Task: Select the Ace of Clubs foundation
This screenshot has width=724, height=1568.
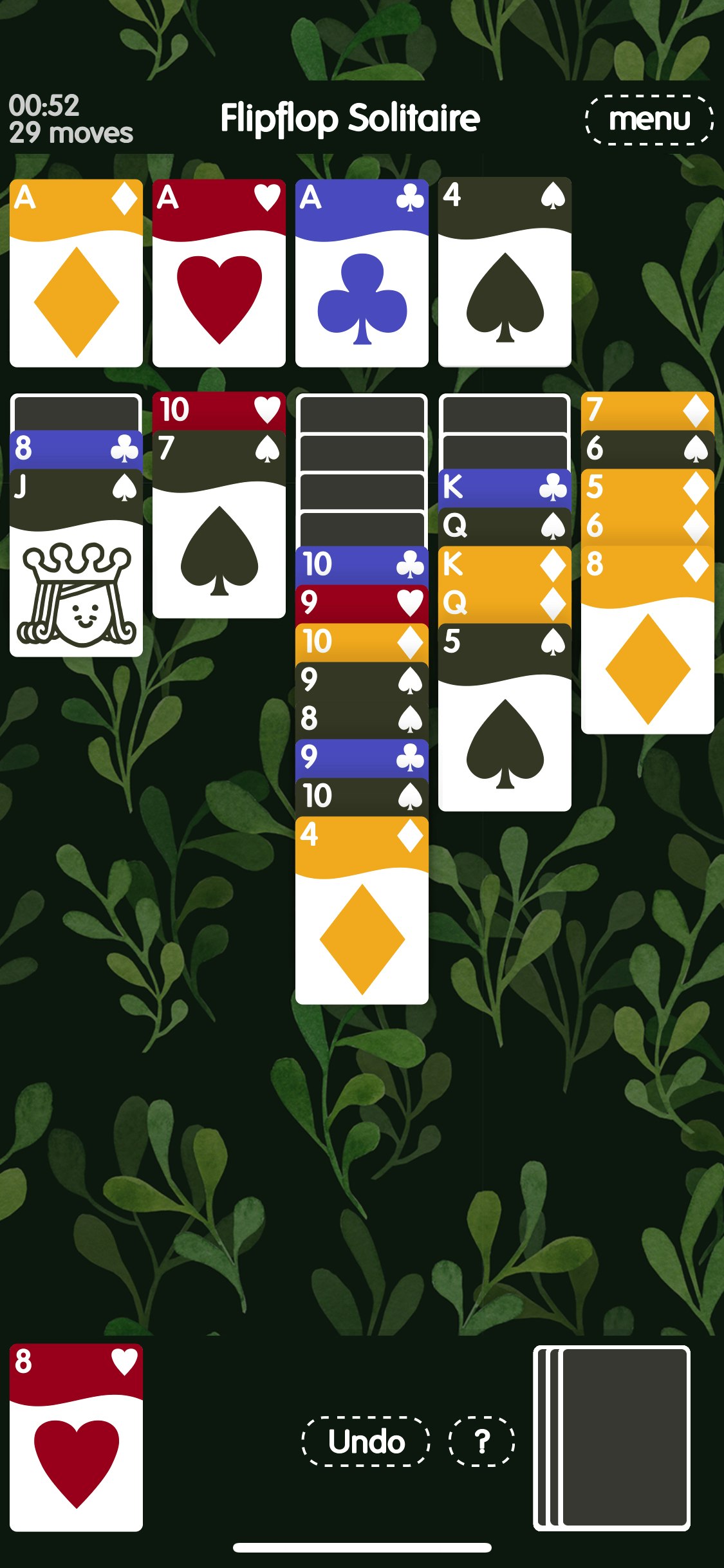Action: (x=362, y=270)
